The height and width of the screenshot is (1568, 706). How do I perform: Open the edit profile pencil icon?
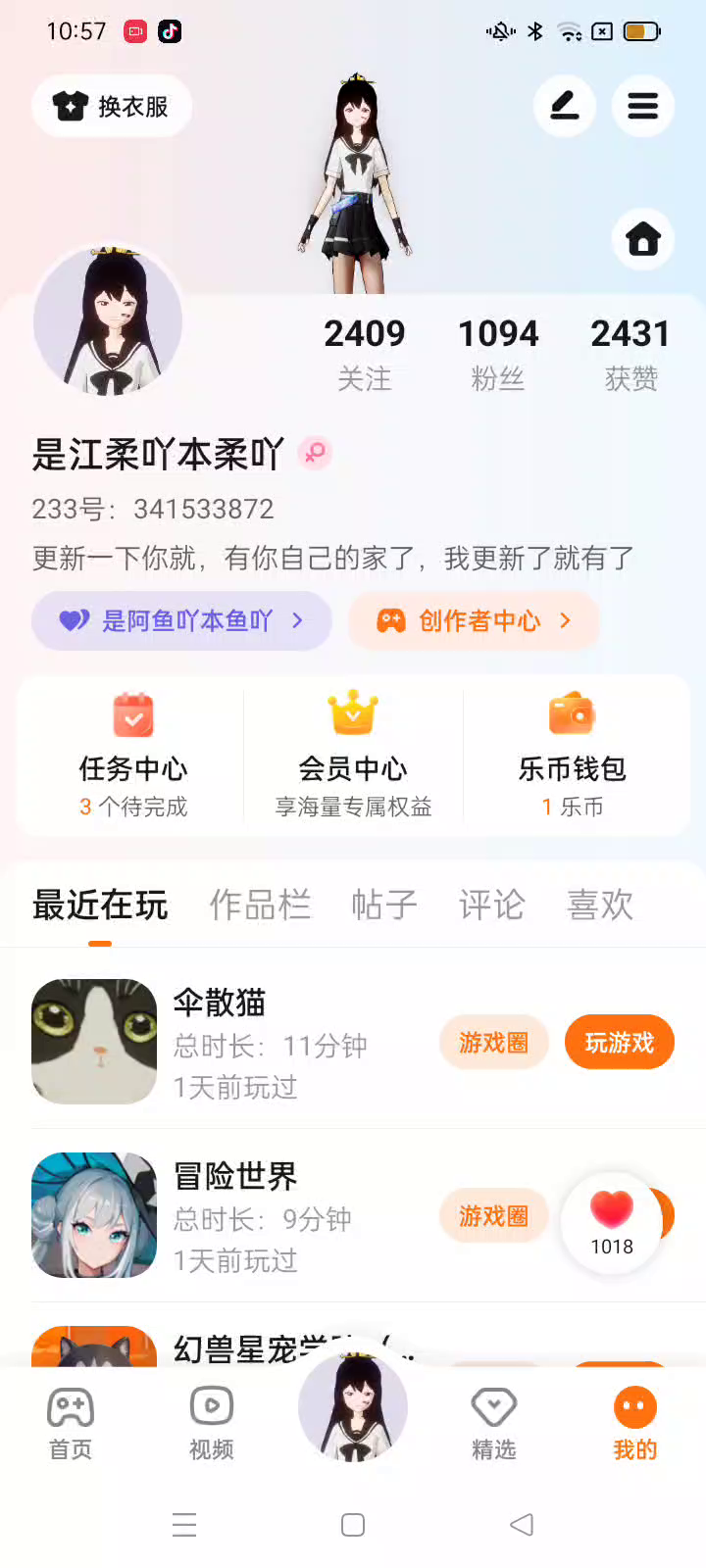(565, 106)
